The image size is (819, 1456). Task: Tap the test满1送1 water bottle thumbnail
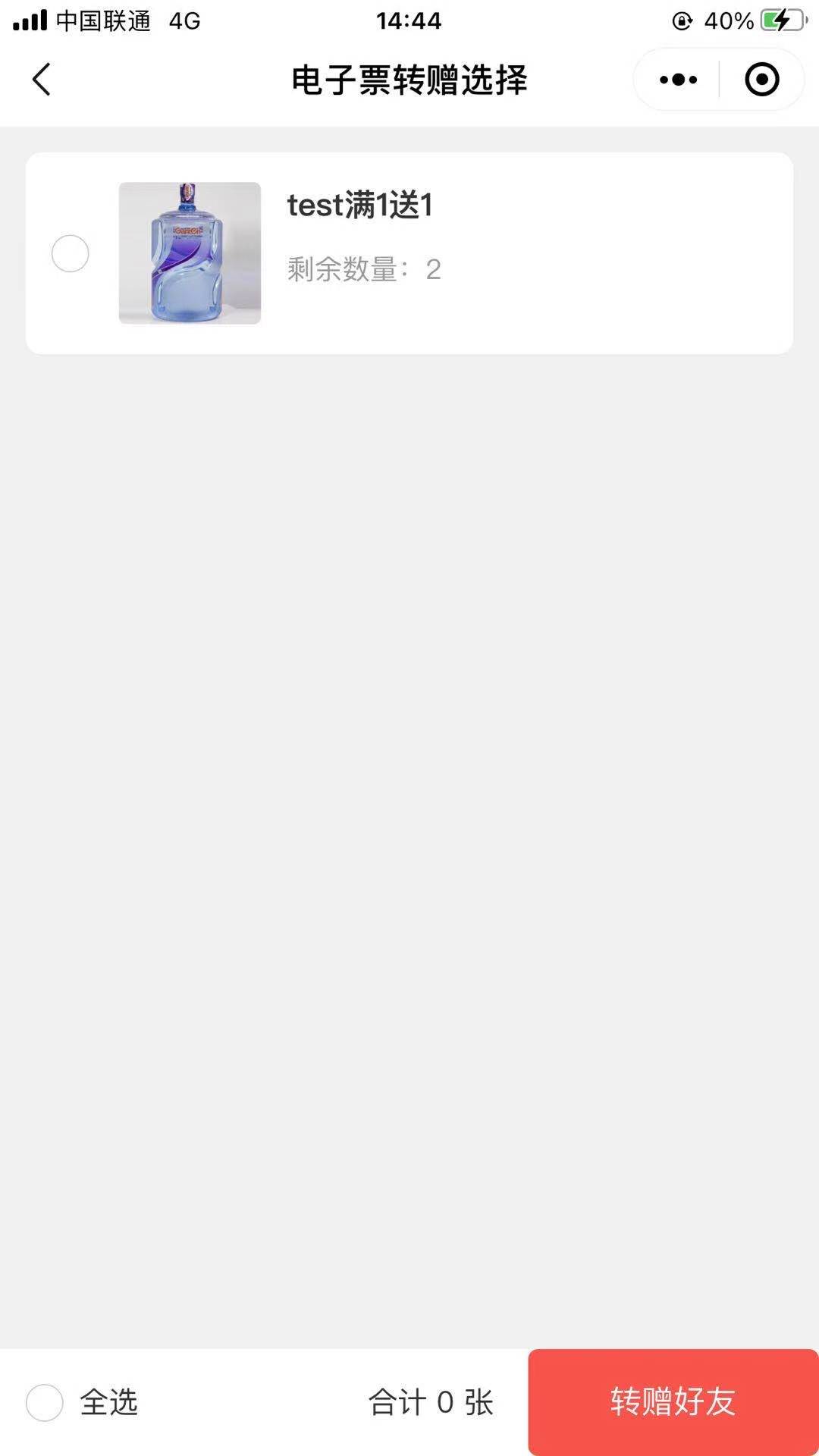[x=190, y=253]
